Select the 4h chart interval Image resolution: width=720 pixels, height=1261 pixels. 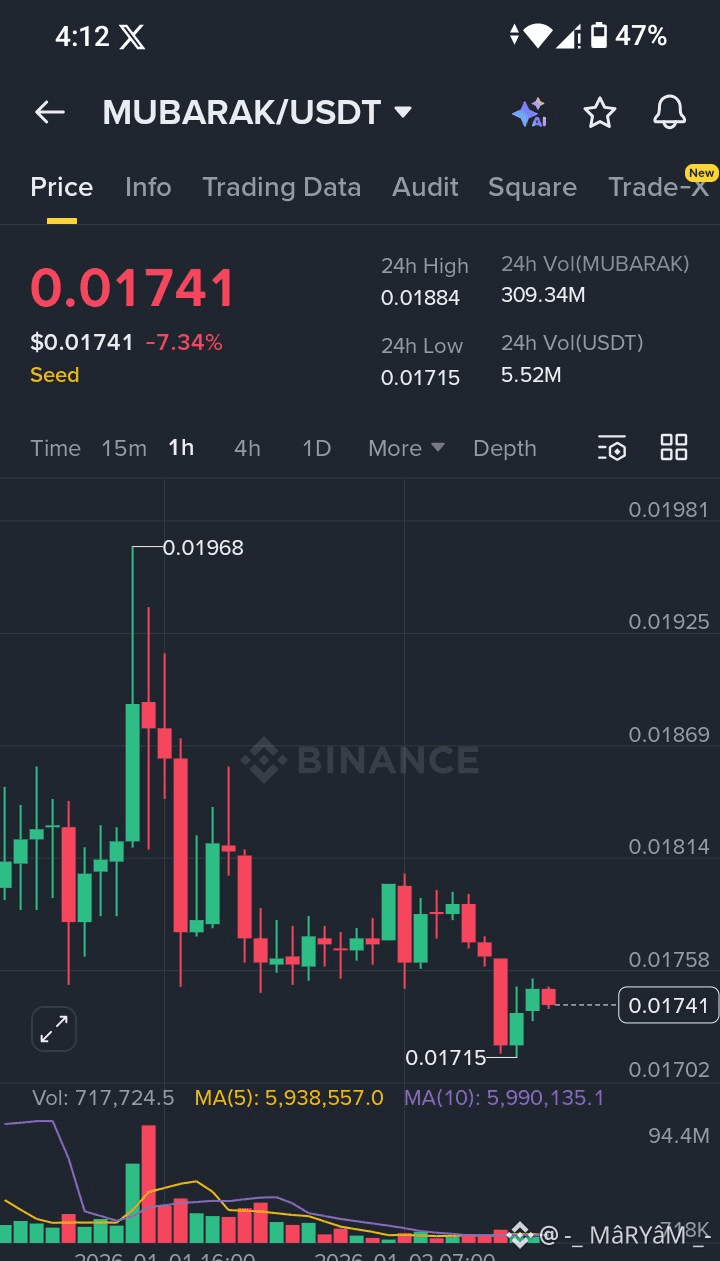[x=247, y=448]
